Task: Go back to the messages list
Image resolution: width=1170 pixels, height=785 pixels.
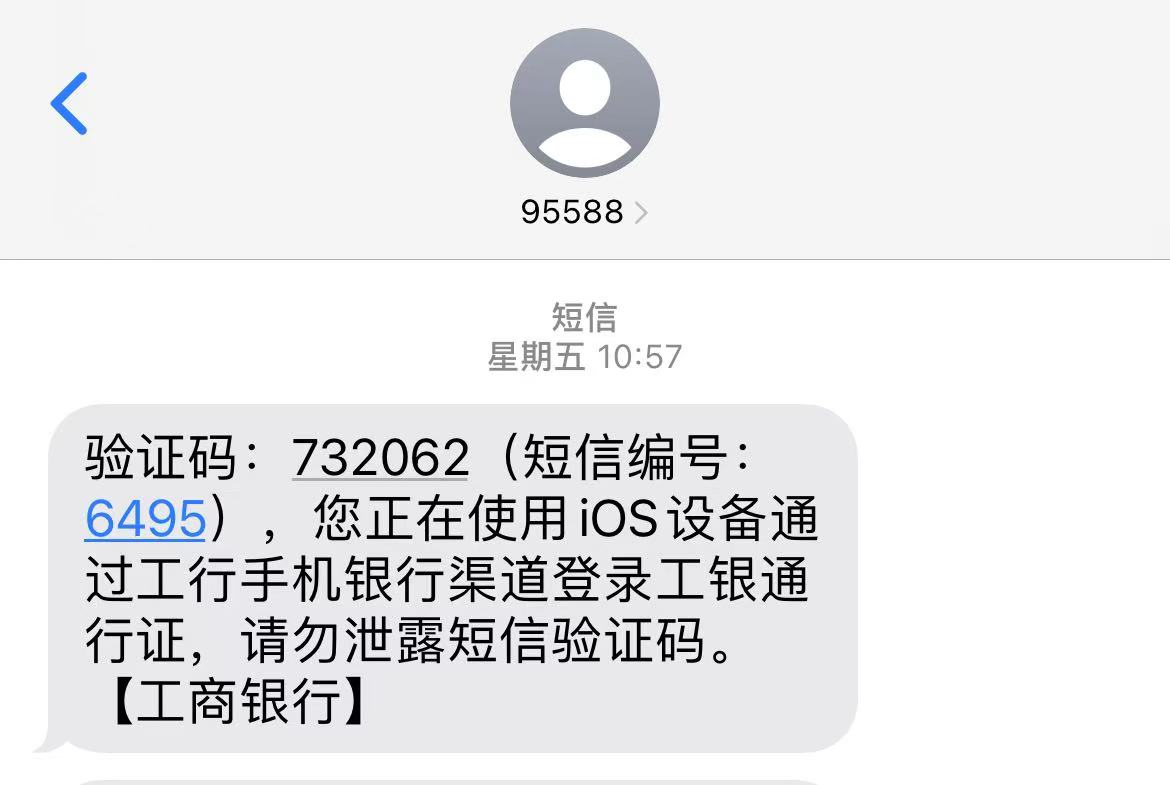Action: 69,103
